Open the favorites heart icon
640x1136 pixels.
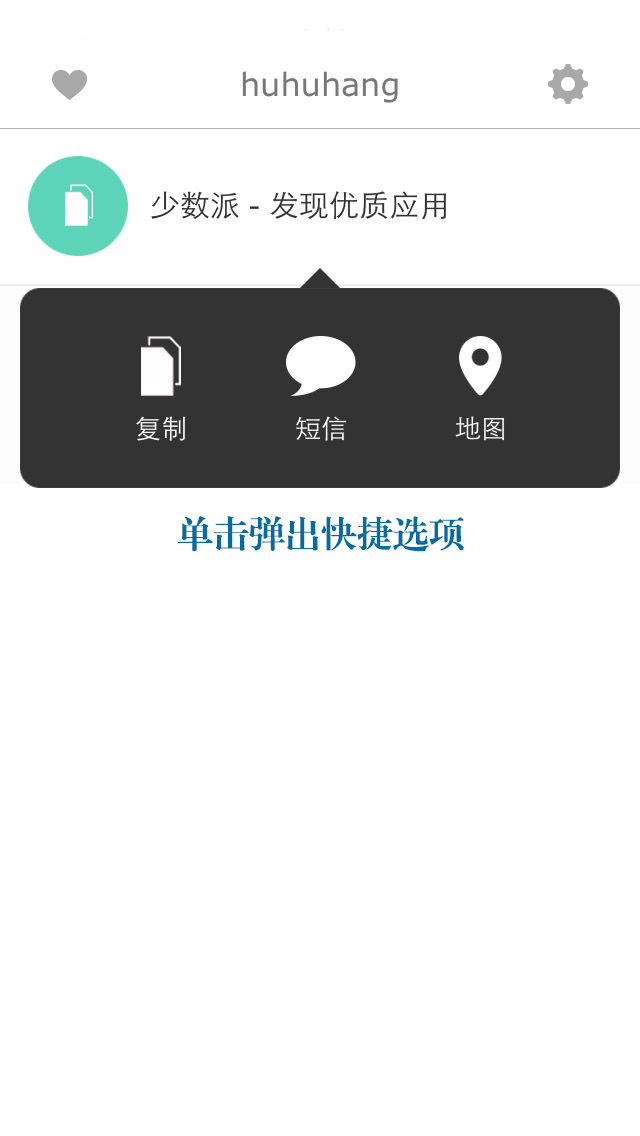[70, 85]
